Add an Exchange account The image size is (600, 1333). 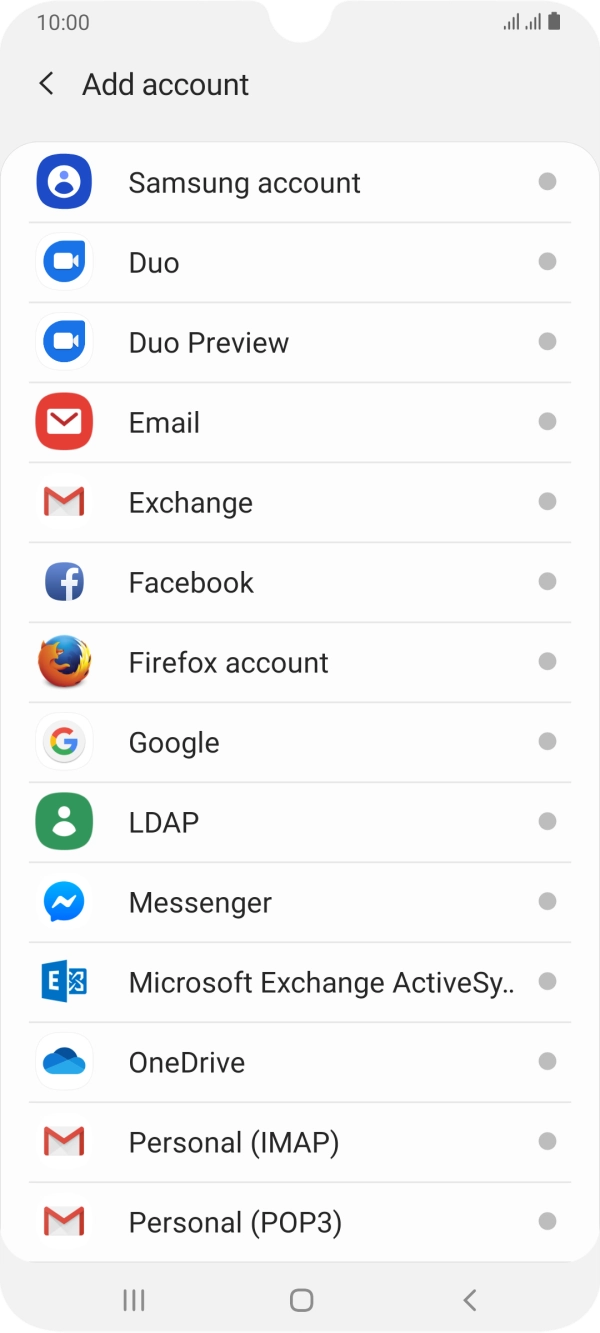pyautogui.click(x=191, y=503)
